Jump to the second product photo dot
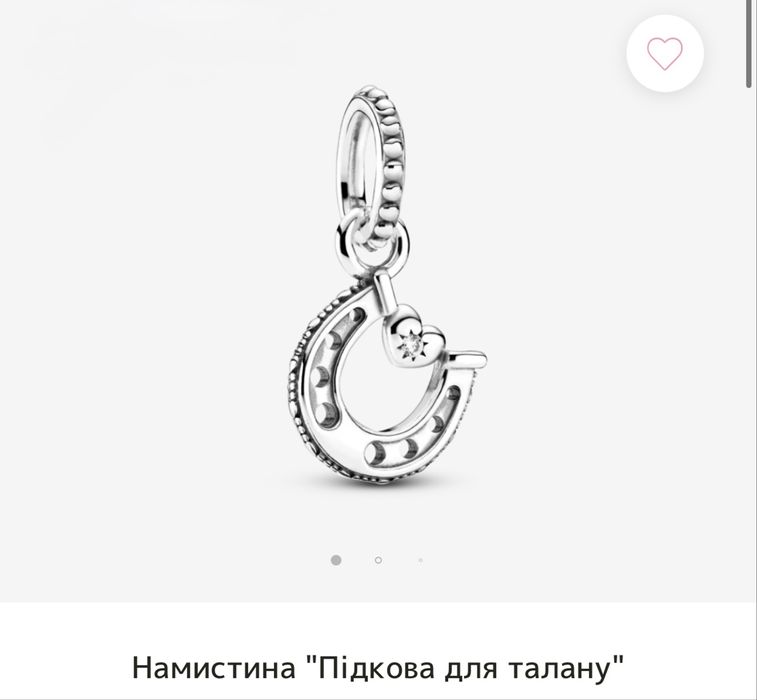Screen dimensions: 757x700 (378, 560)
